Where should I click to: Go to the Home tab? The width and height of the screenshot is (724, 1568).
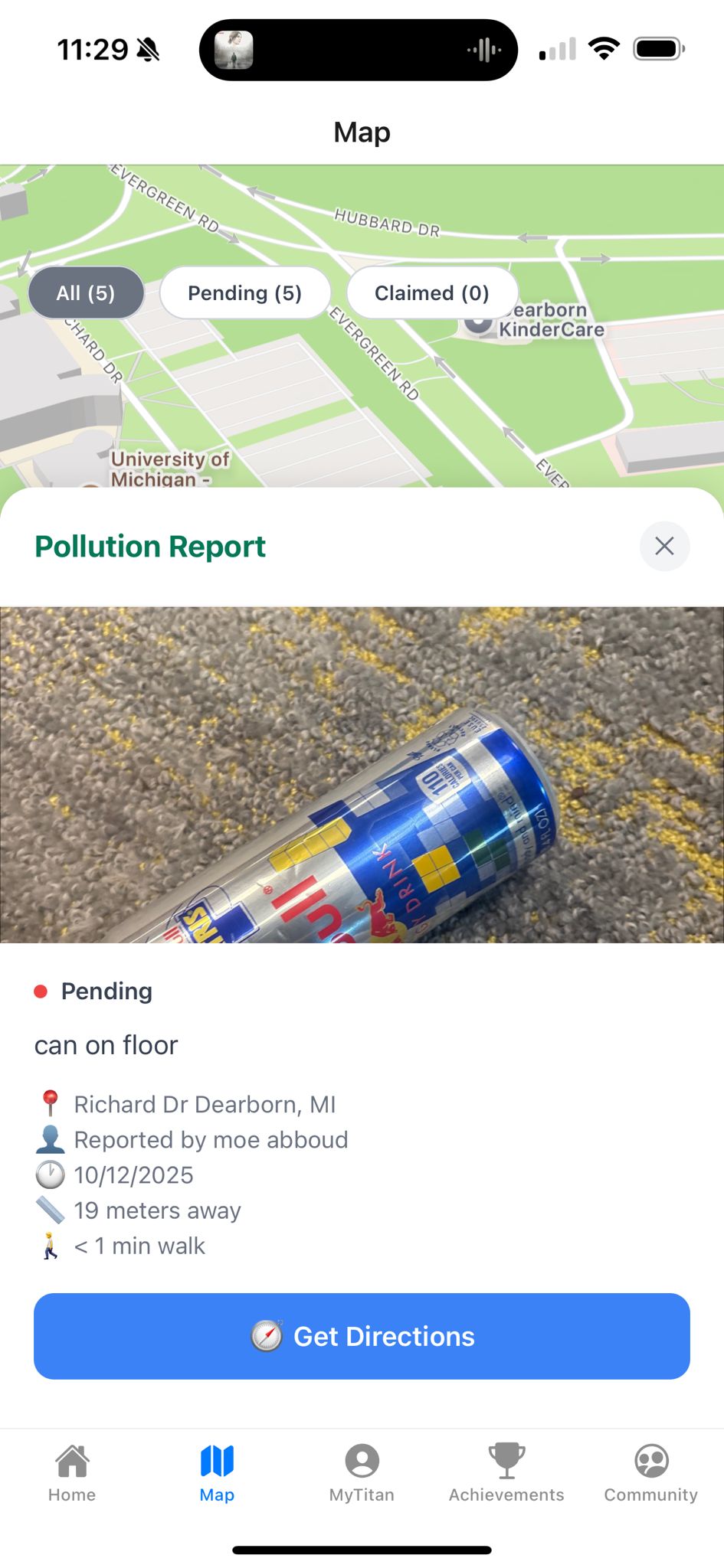72,1473
